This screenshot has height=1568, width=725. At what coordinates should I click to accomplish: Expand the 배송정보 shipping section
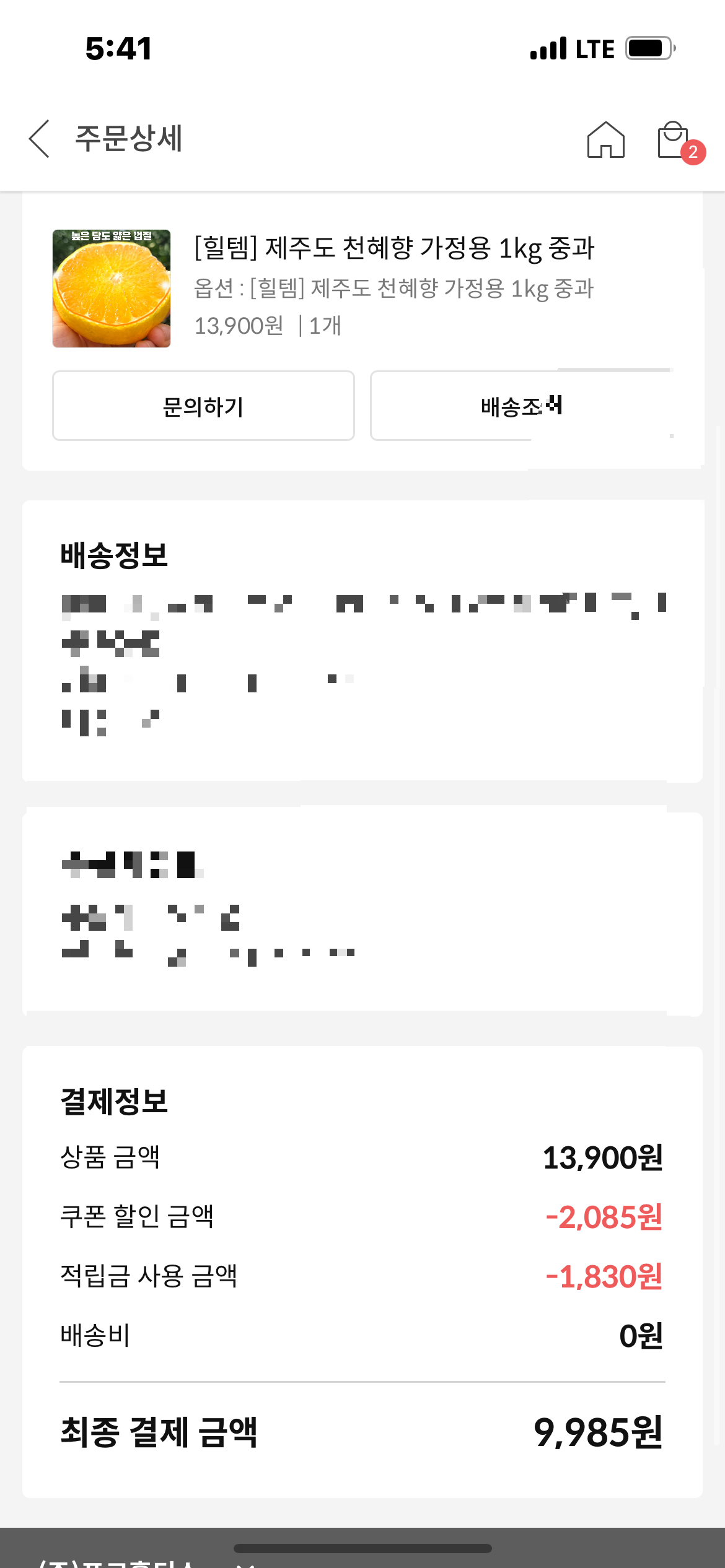pos(112,555)
